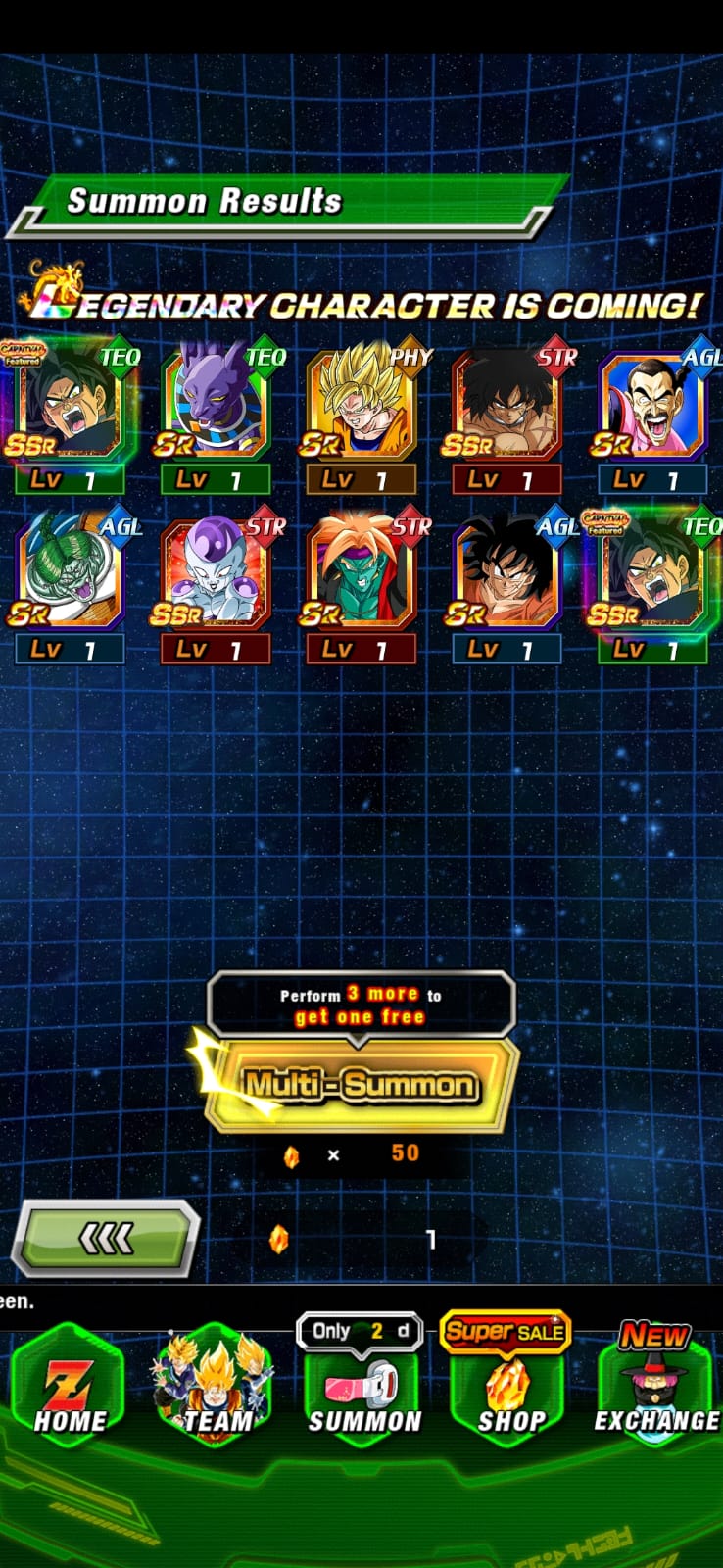Open the SSR STR Frieza card
The width and height of the screenshot is (723, 1568).
pos(215,588)
